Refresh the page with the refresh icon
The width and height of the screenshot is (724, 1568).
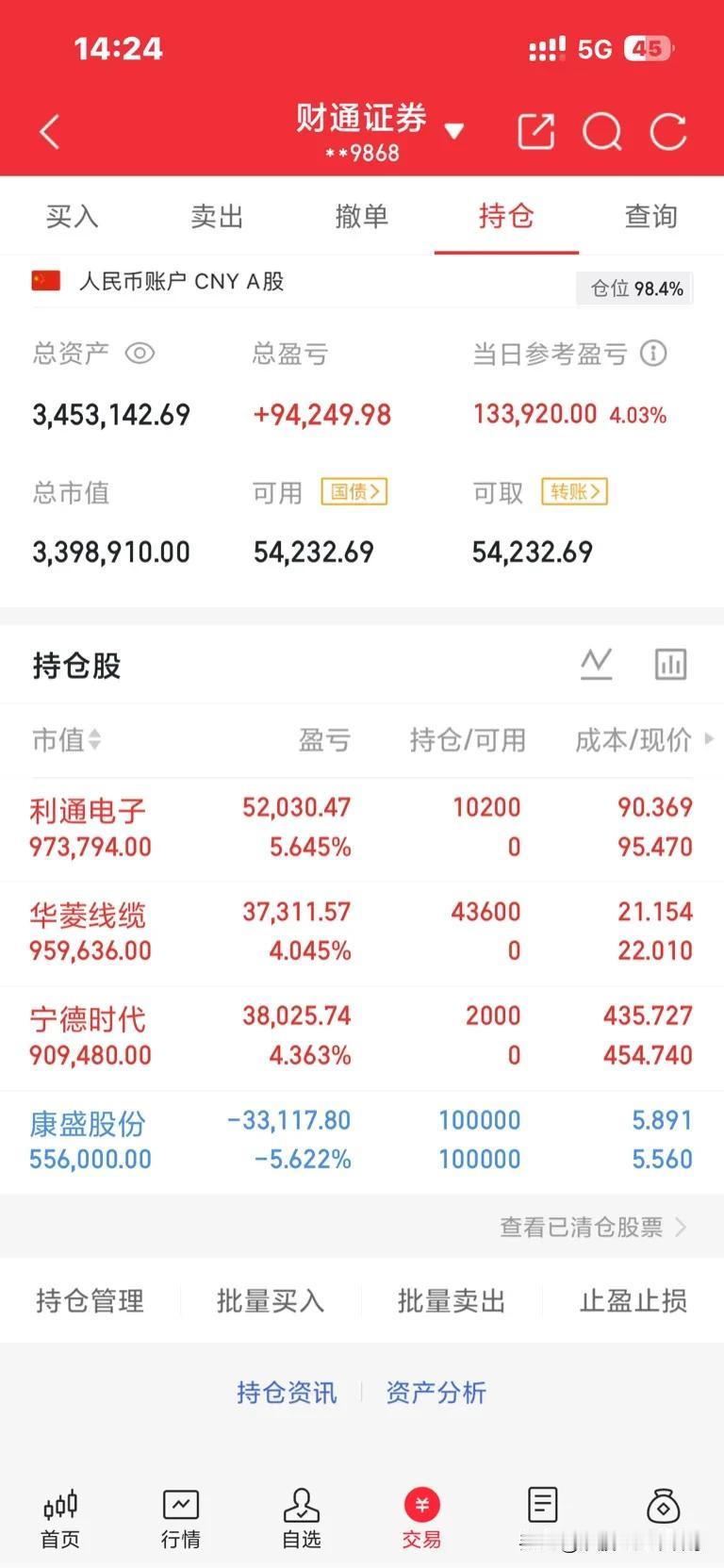[x=668, y=132]
